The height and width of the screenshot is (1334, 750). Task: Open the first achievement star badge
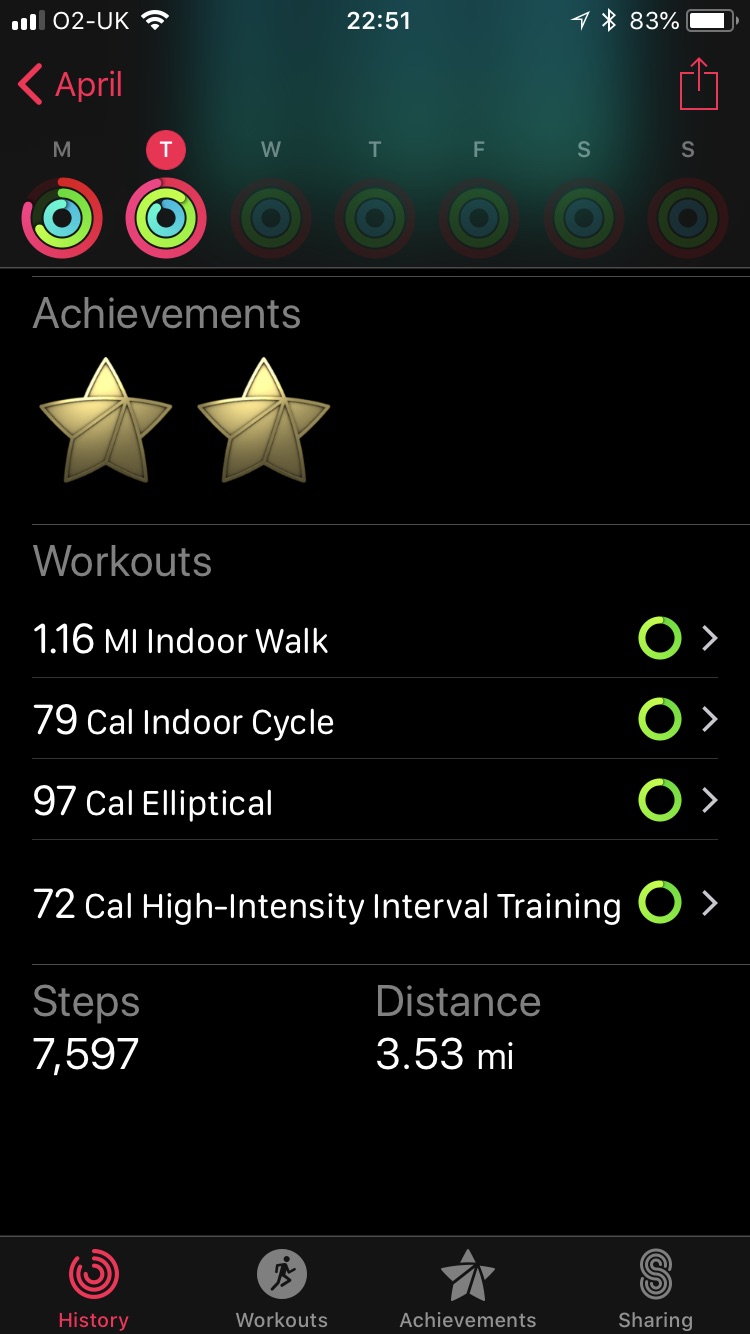(105, 422)
